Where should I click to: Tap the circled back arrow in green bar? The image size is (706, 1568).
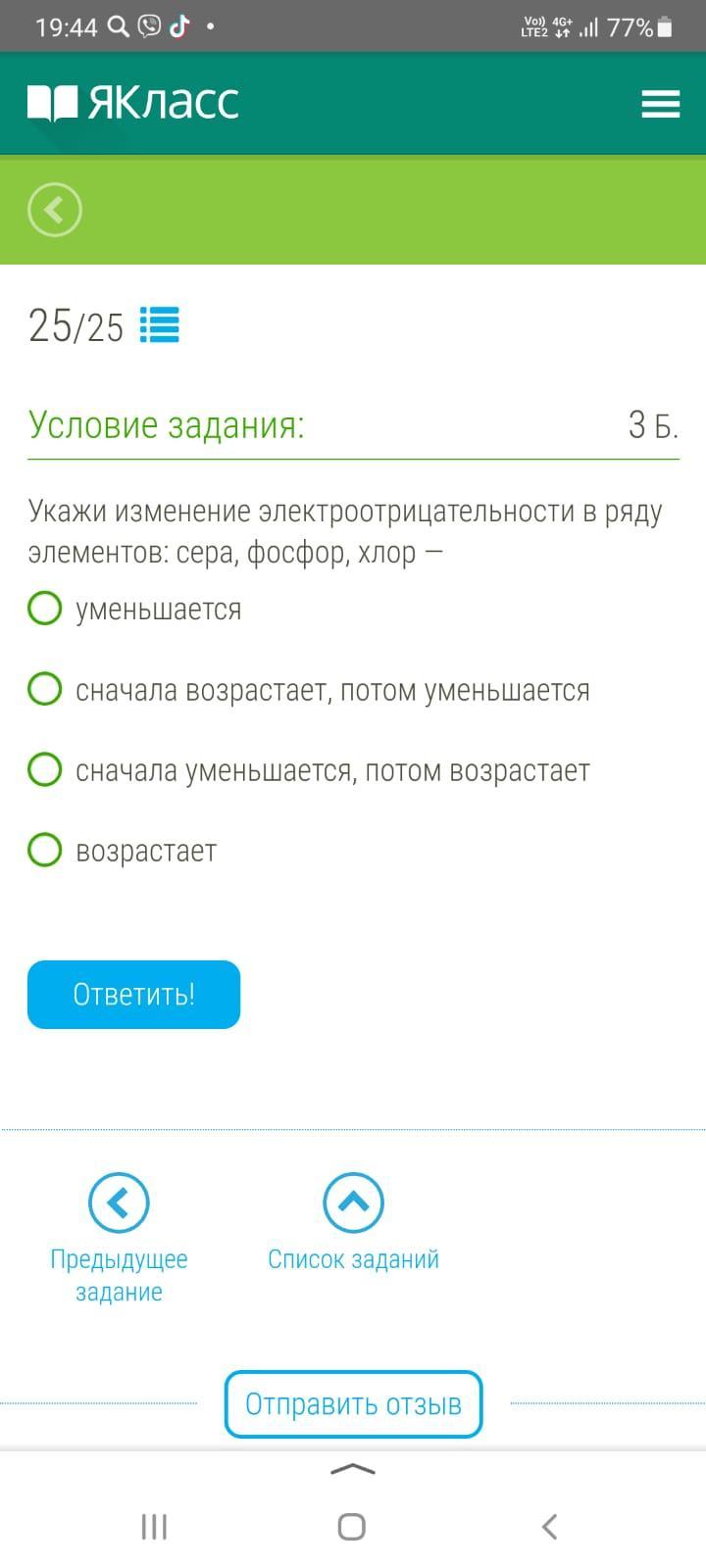55,210
